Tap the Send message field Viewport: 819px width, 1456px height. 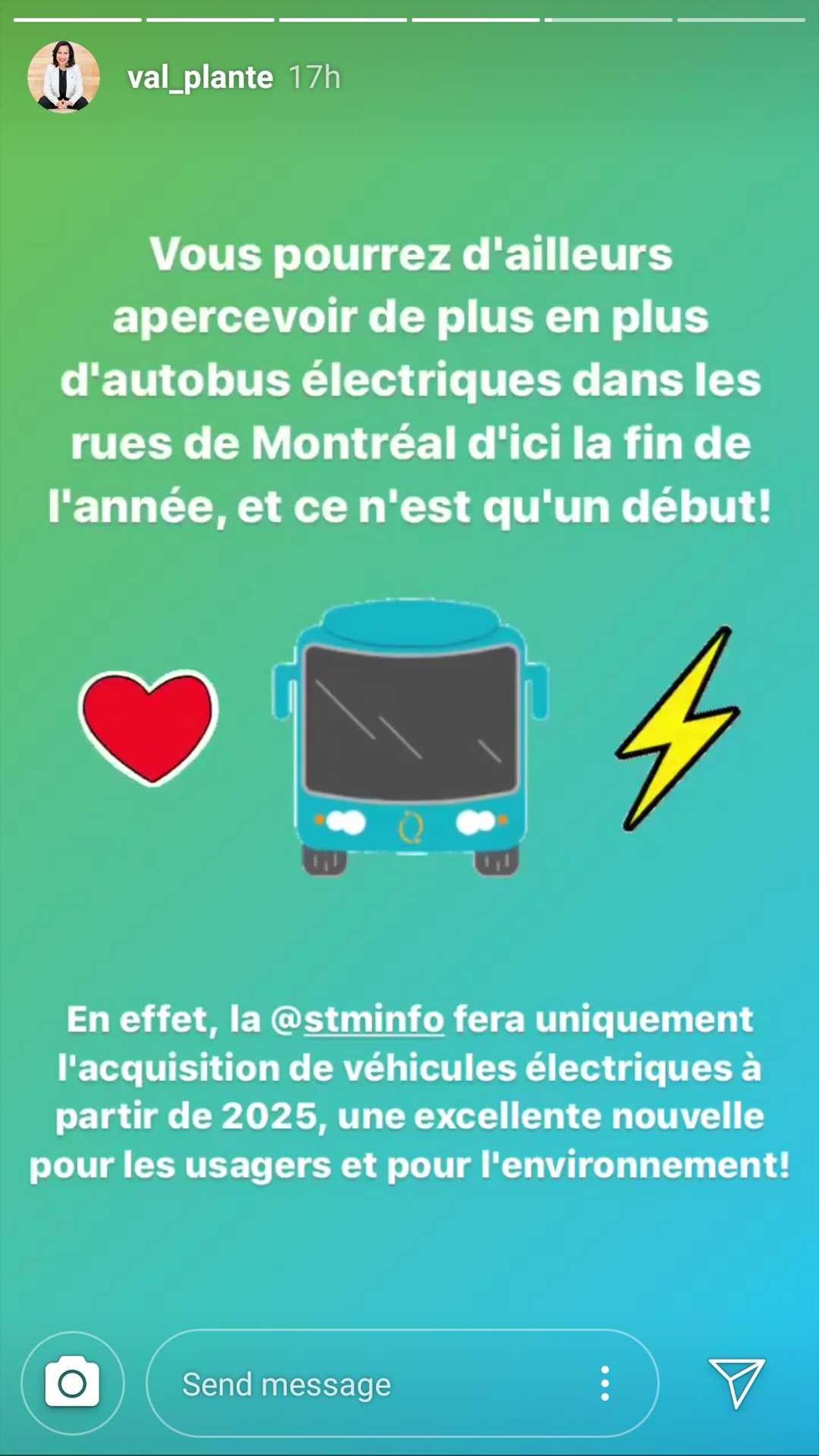click(368, 1384)
